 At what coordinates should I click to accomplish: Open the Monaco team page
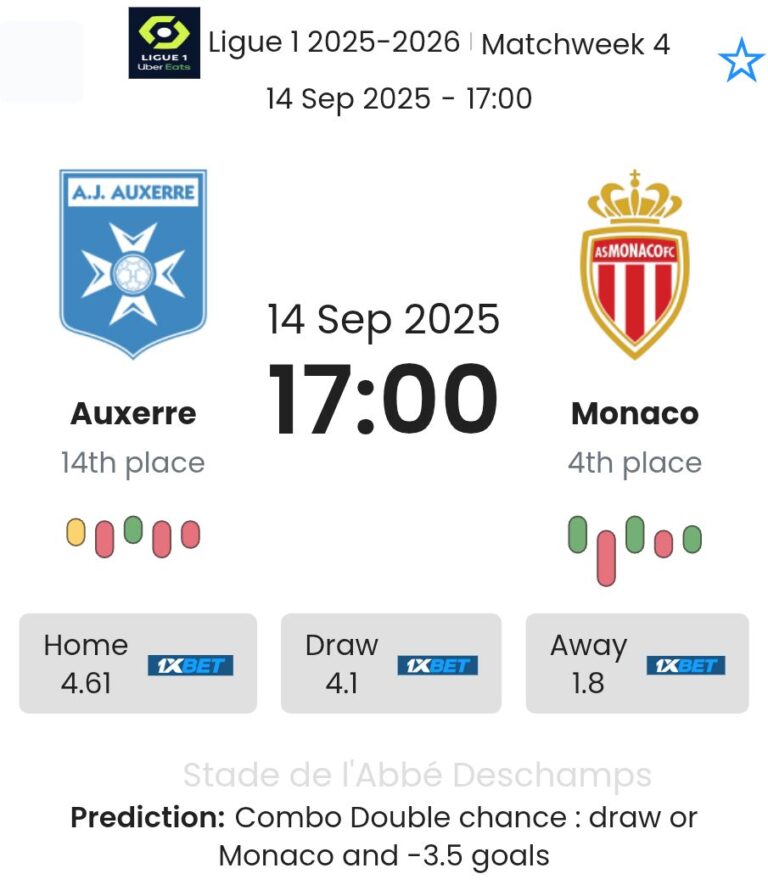click(634, 413)
